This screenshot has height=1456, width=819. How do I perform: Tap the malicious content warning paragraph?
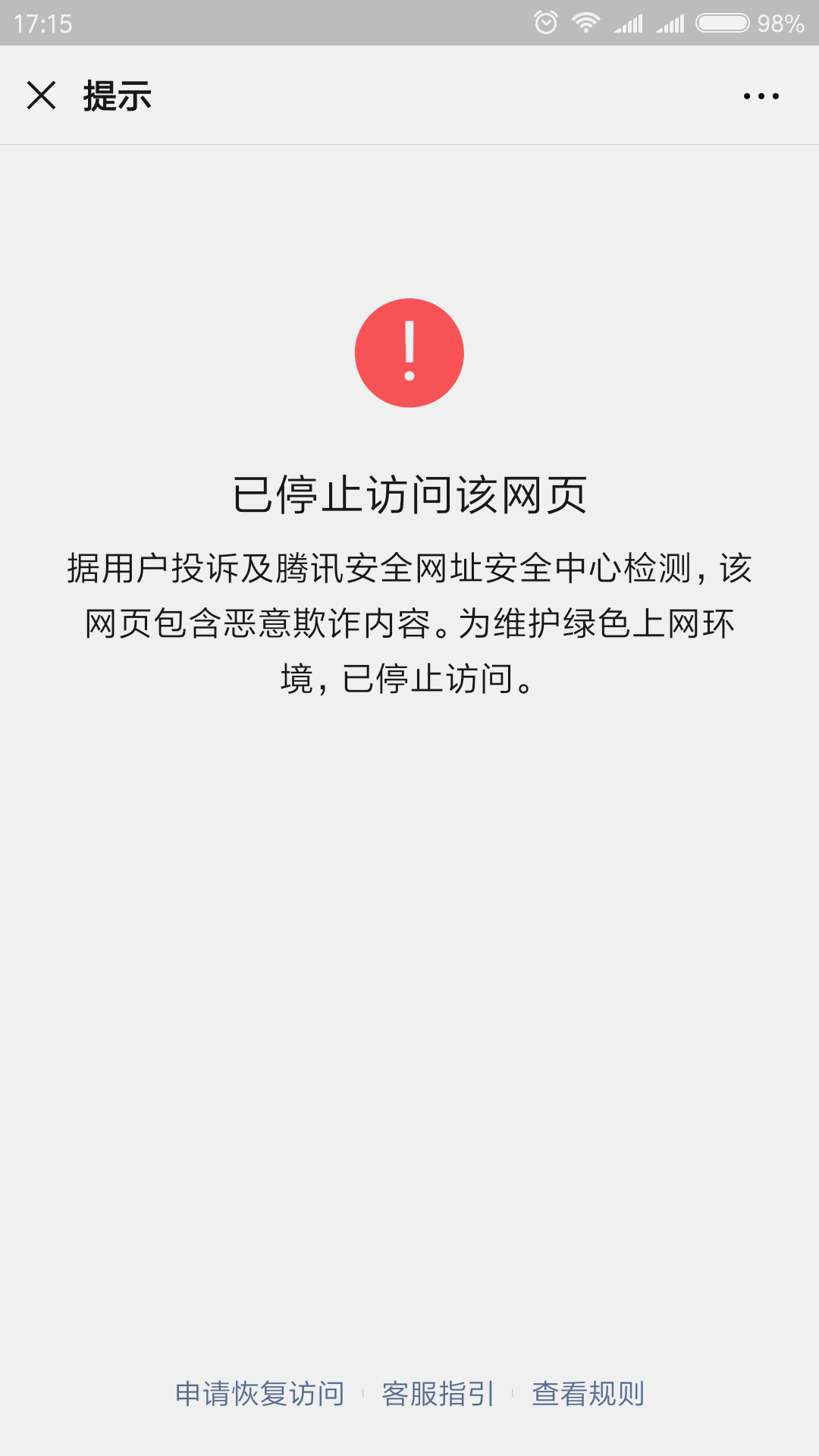click(x=409, y=623)
